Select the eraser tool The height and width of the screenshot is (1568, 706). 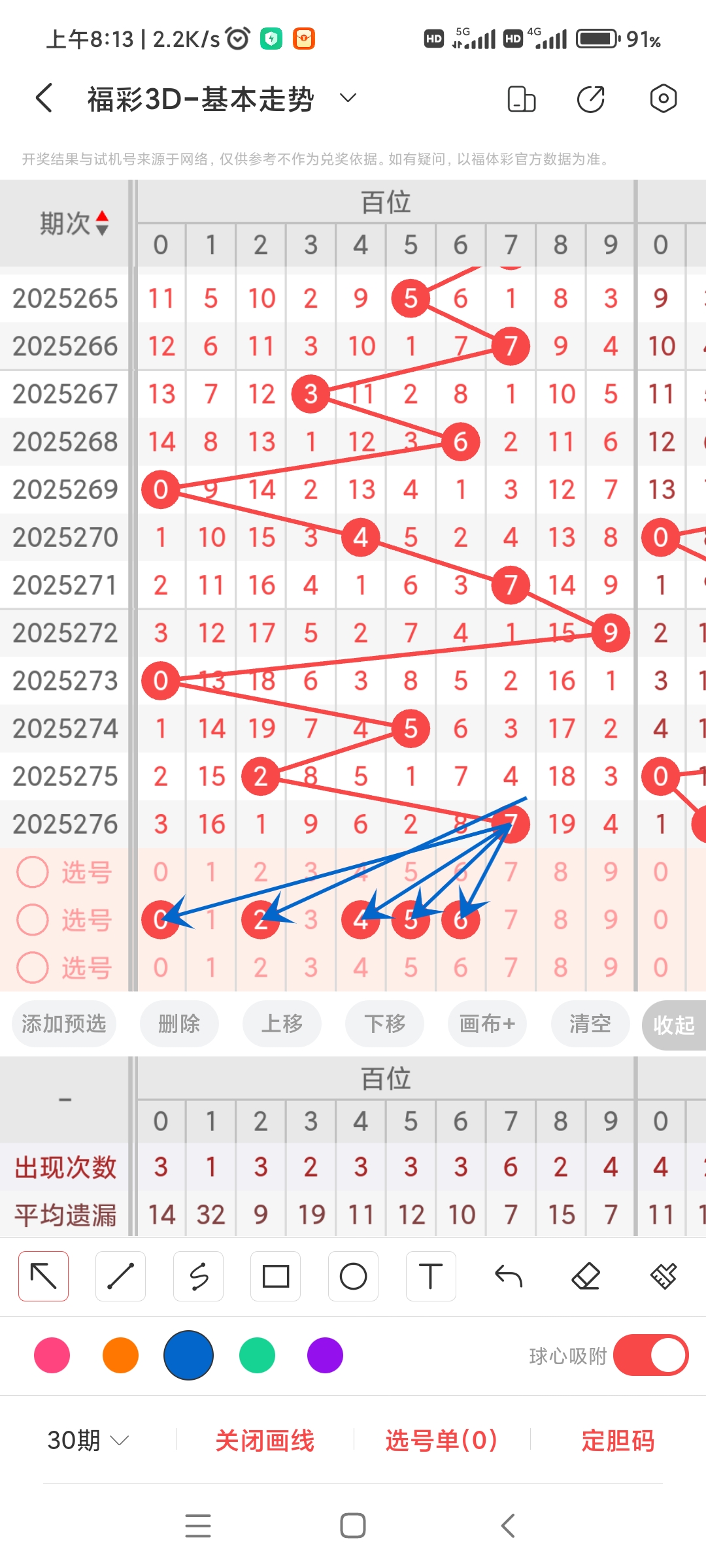coord(586,1275)
